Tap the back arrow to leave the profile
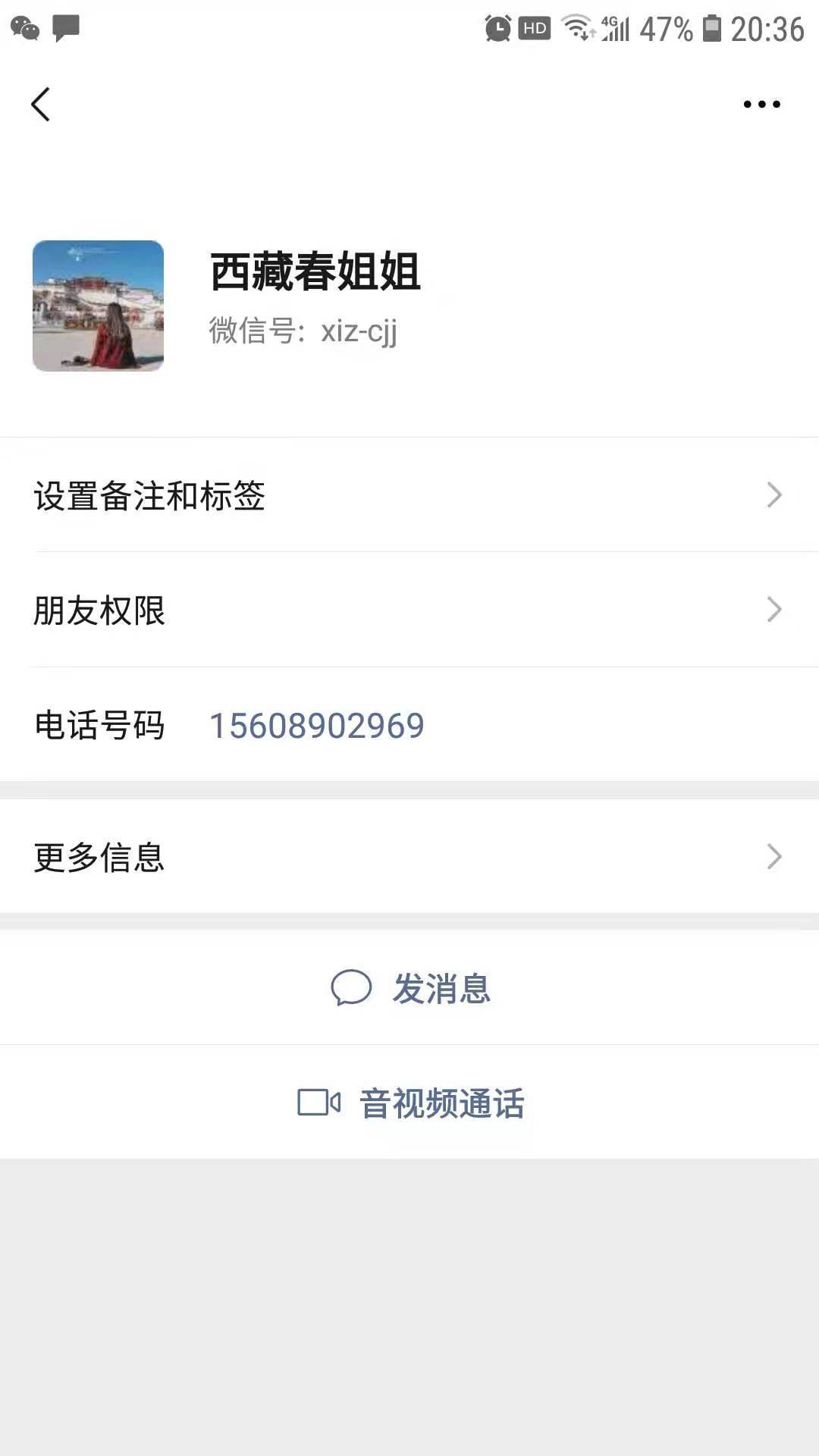The height and width of the screenshot is (1456, 819). (39, 105)
